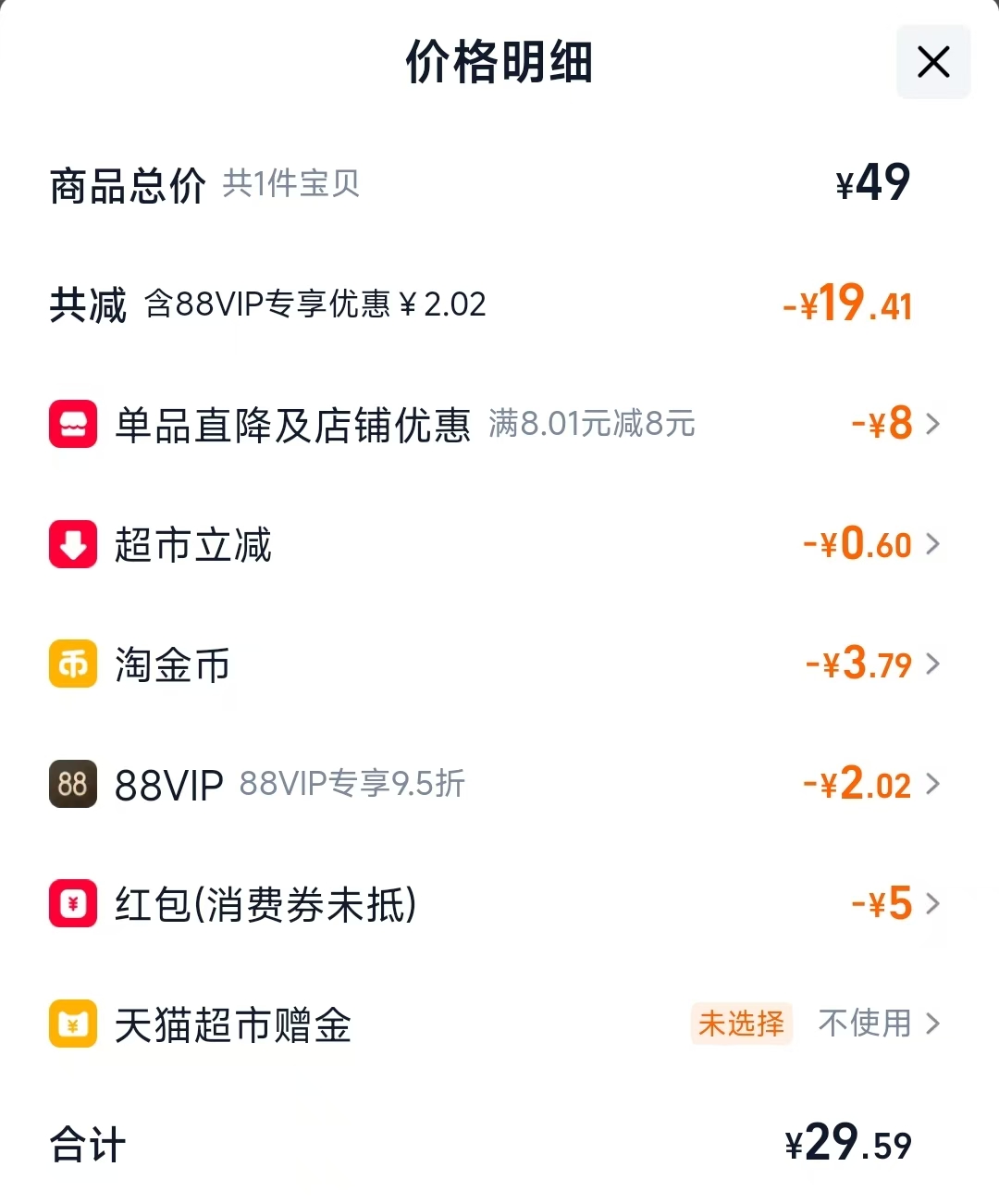
Task: Click the 88VIP badge icon
Action: pos(72,784)
